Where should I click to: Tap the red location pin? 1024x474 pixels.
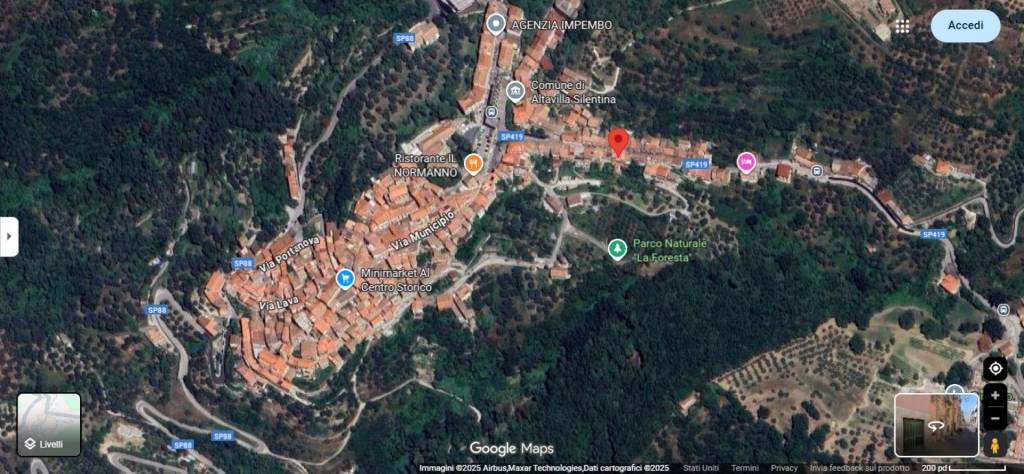point(619,142)
